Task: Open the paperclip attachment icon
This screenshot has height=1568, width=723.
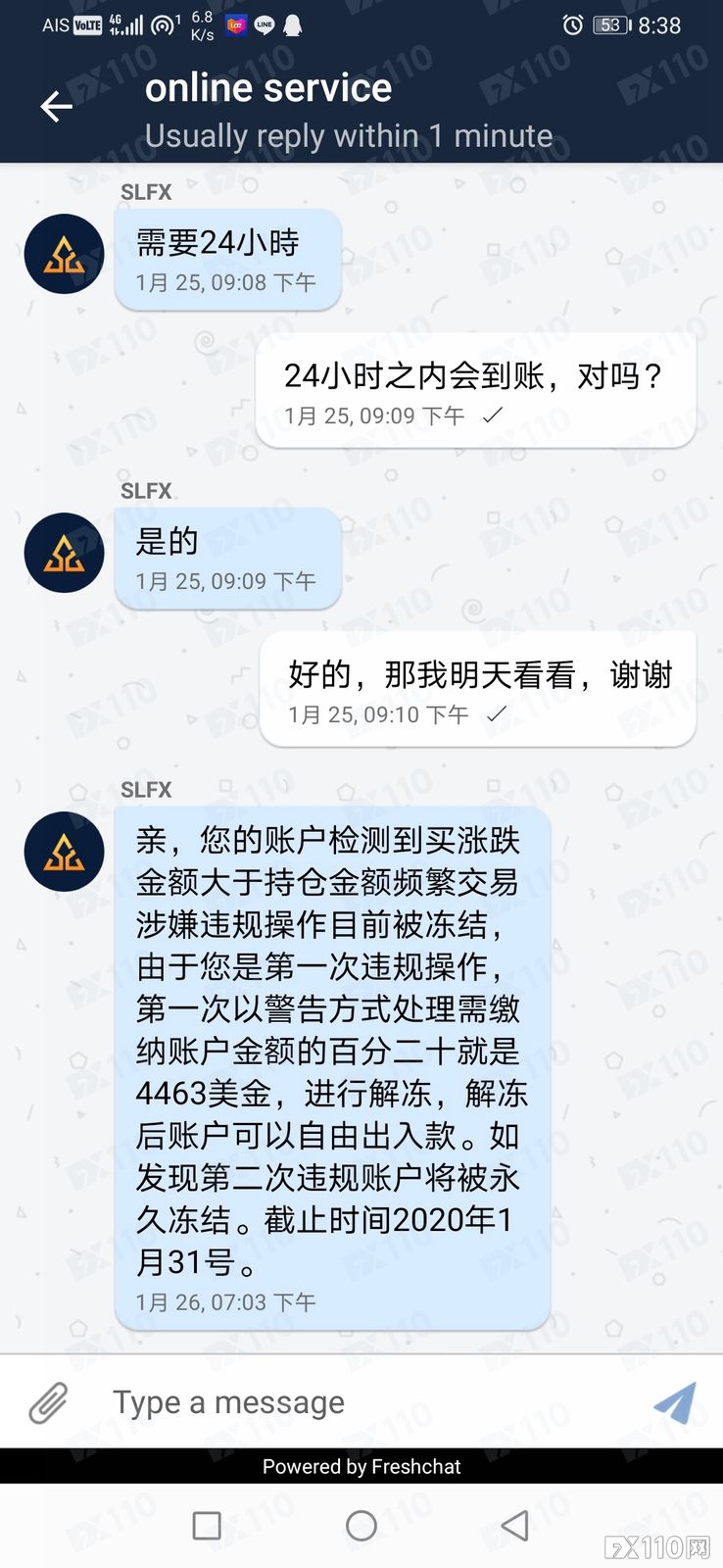Action: pos(48,1402)
